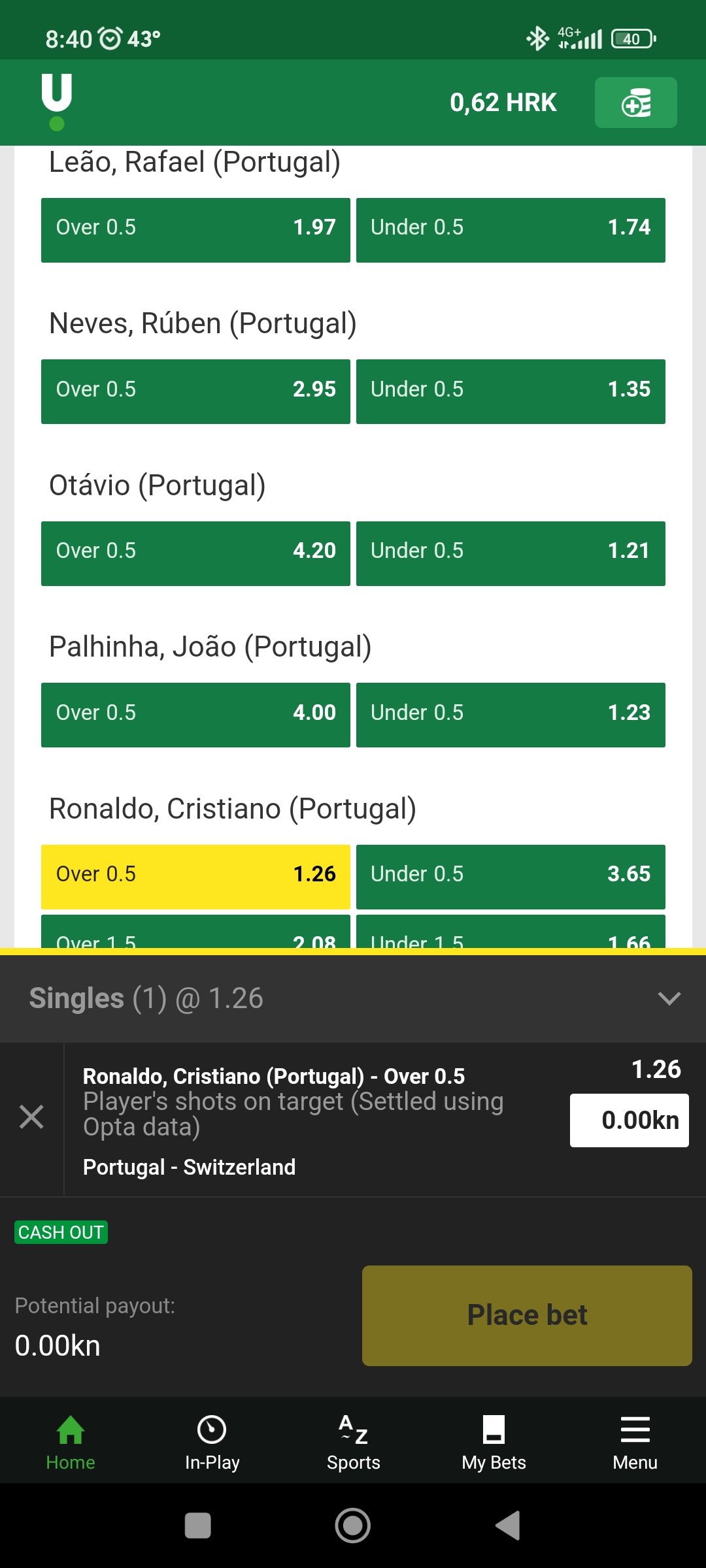
Task: Collapse the Singles betslip chevron
Action: 669,998
